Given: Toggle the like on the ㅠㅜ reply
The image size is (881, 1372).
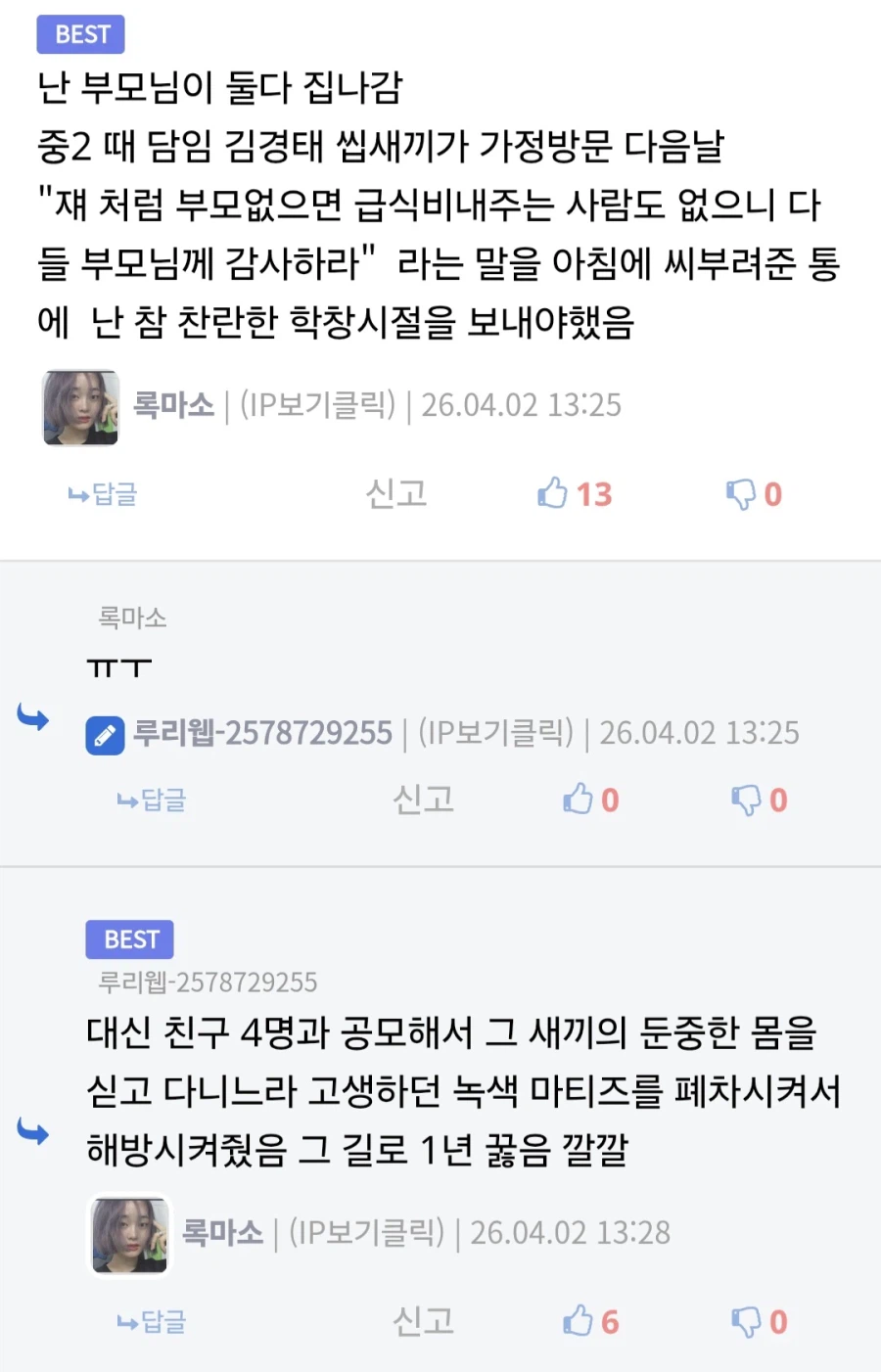Looking at the screenshot, I should pos(580,800).
